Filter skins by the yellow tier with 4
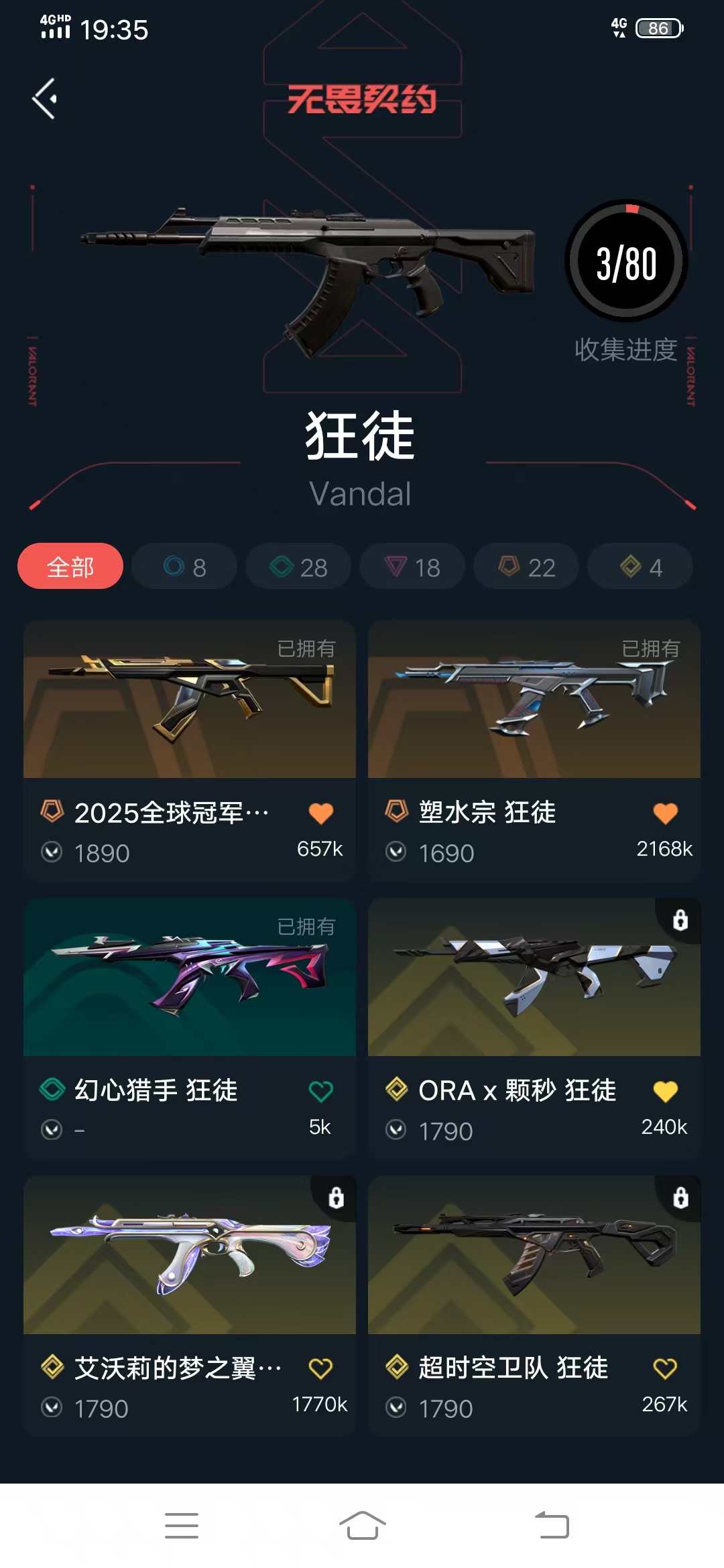Screen dimensions: 724x1568 click(640, 567)
